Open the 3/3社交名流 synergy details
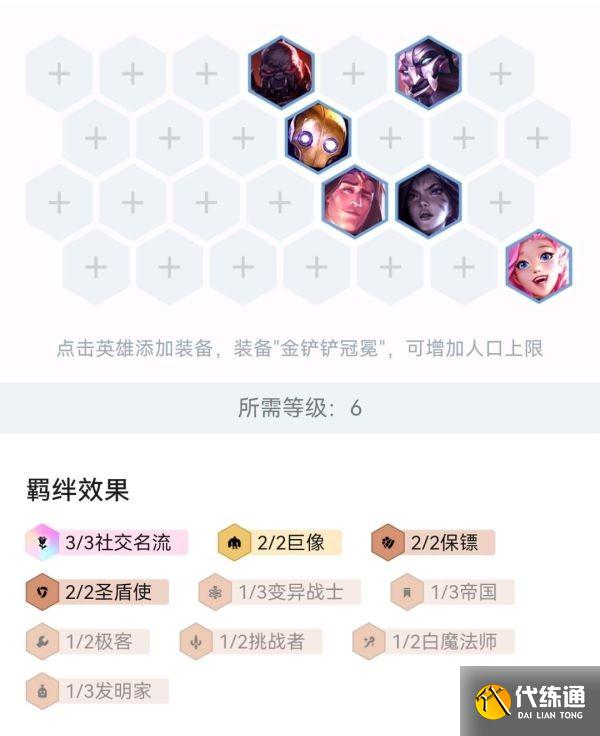 point(107,542)
